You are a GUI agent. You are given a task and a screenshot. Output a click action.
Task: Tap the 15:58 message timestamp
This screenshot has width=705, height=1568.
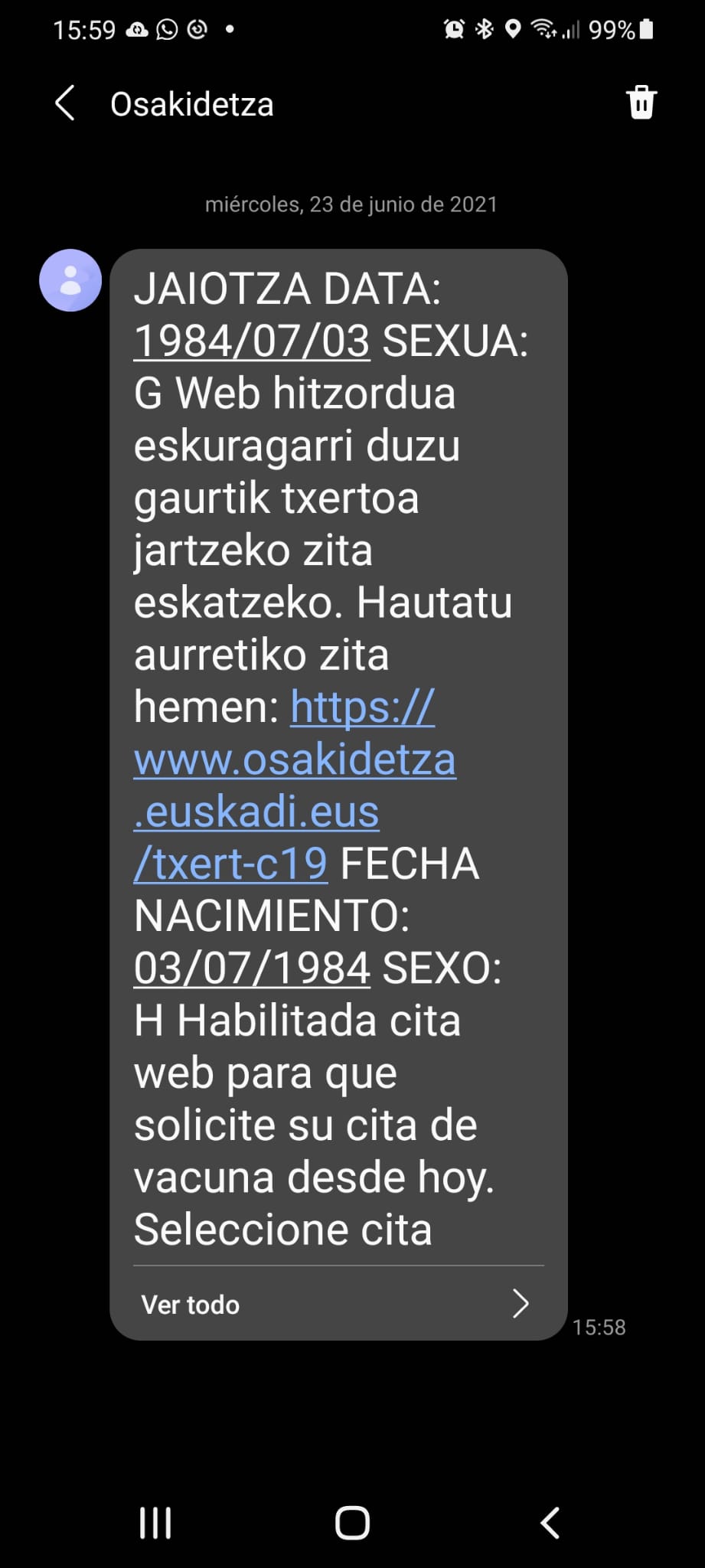[x=599, y=1327]
